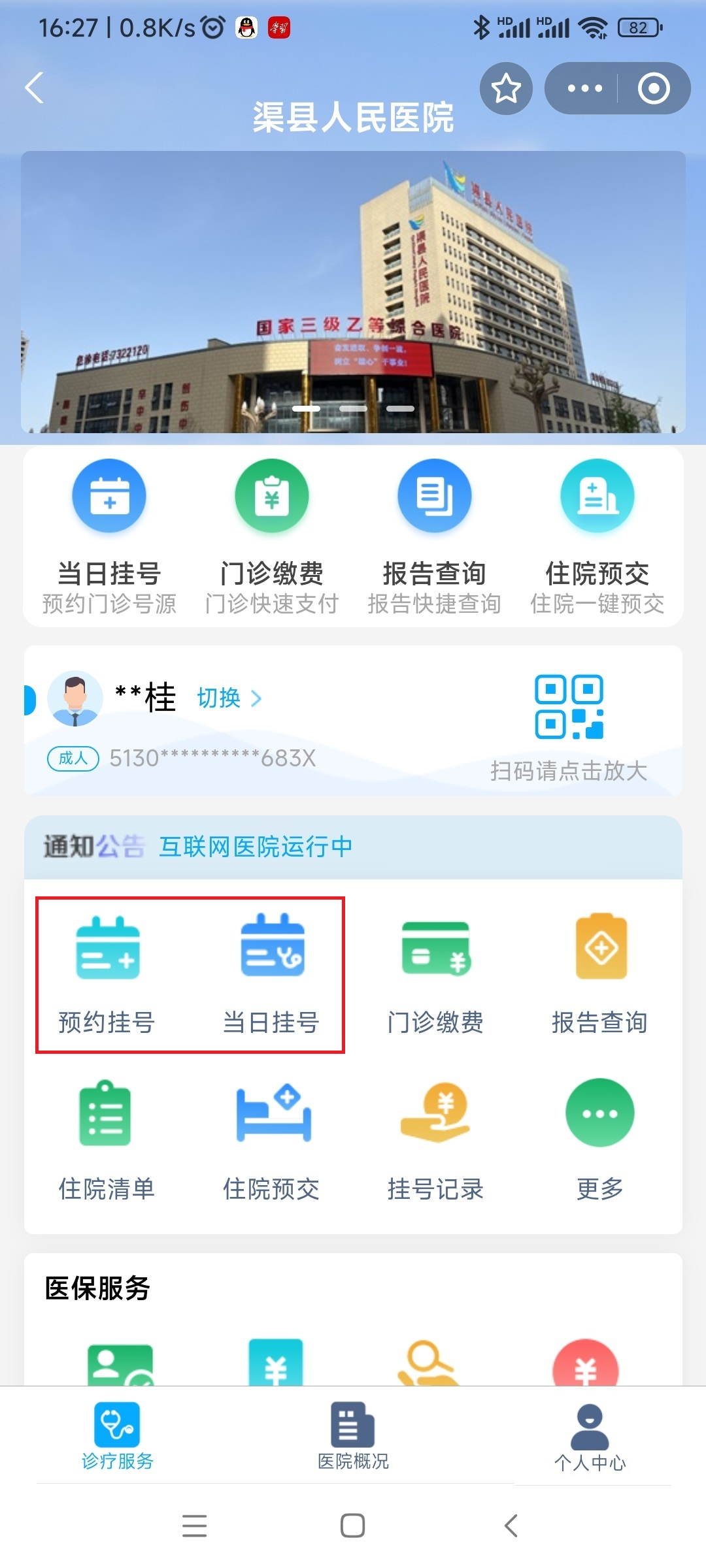Screen dimensions: 706x1568
Task: Open 报告查询 with 报告快捷查询 subtitle
Action: 434,536
